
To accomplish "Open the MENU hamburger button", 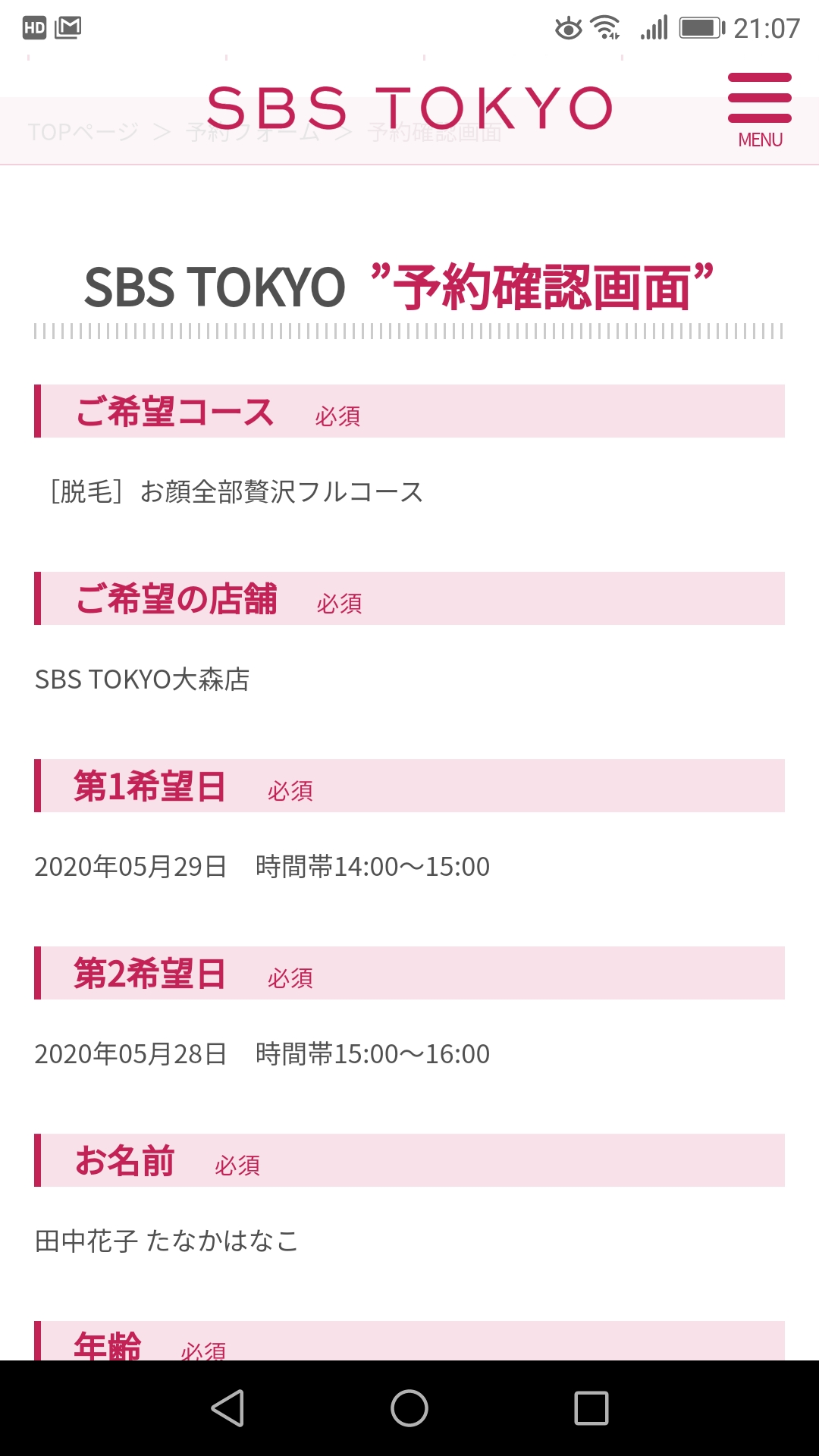I will tap(759, 111).
